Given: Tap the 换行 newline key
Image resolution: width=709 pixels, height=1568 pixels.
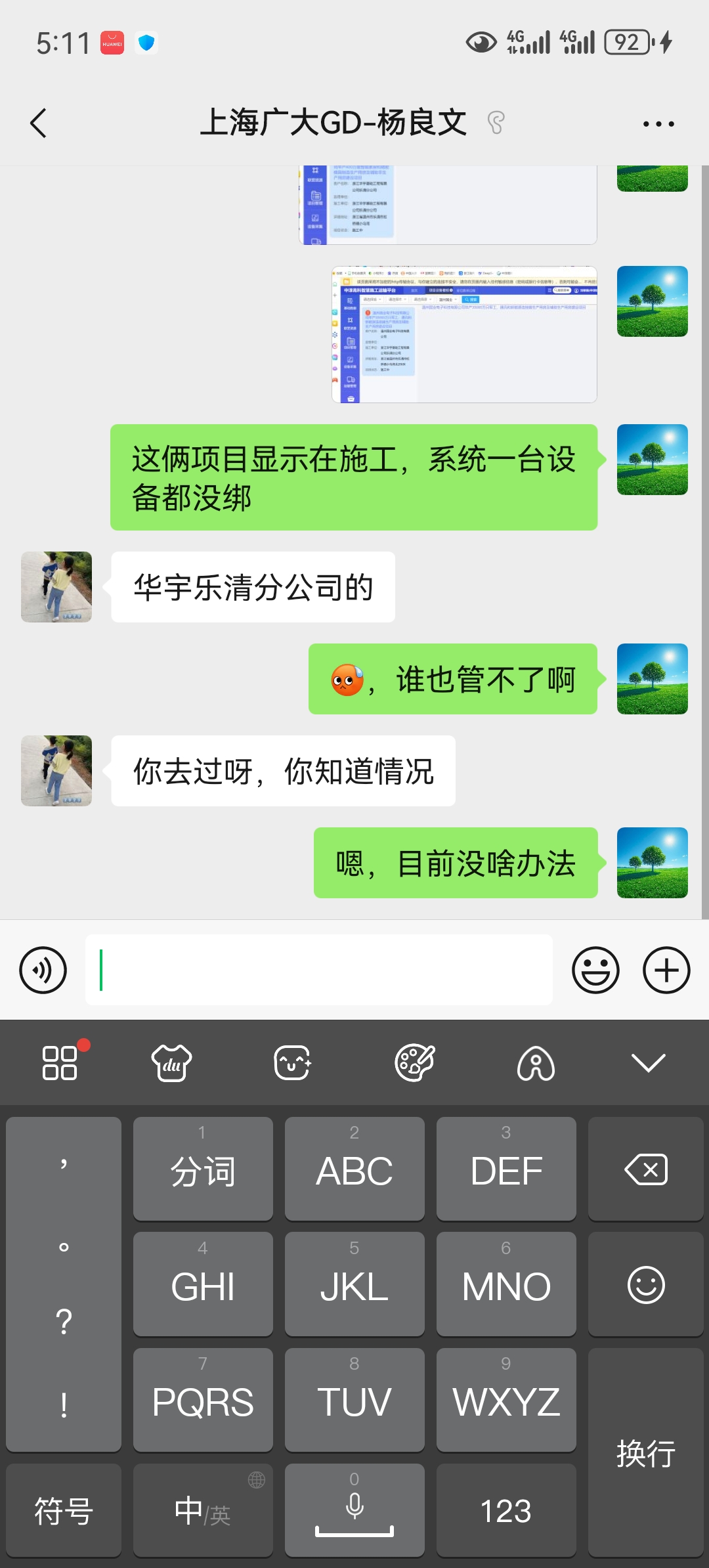Looking at the screenshot, I should 646,1452.
